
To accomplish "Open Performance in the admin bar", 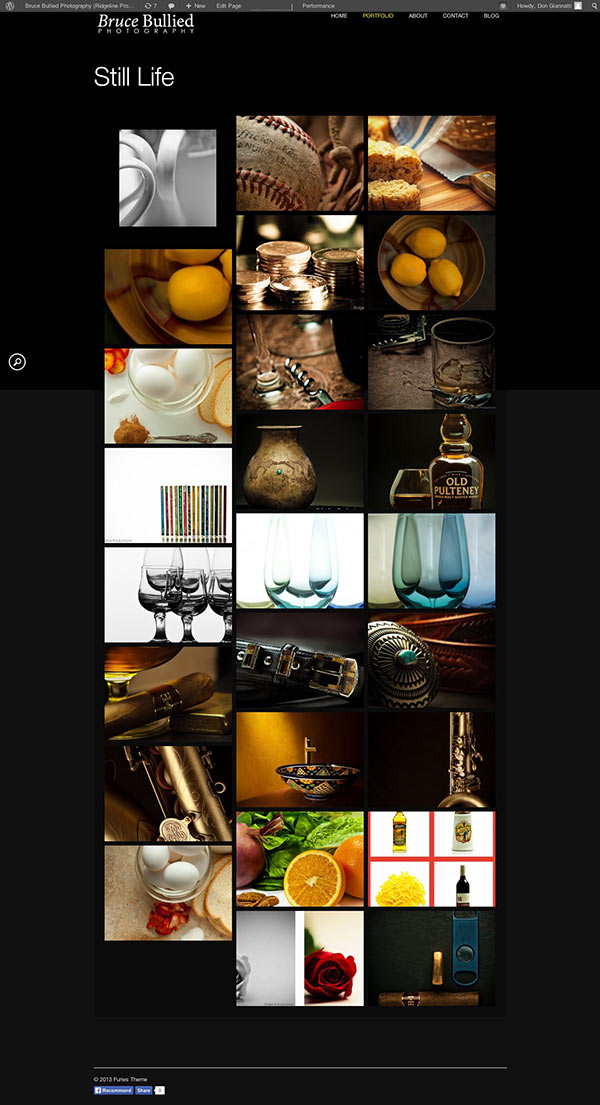I will pyautogui.click(x=318, y=6).
